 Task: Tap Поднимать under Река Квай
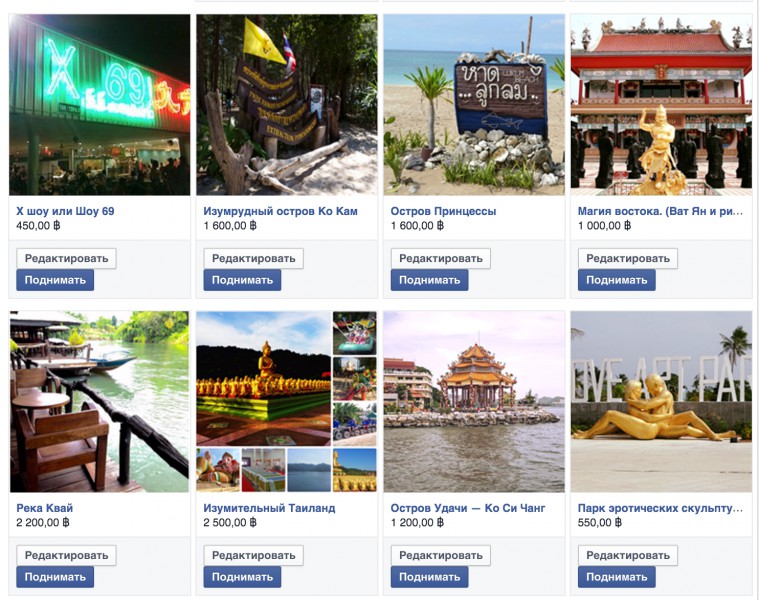point(55,577)
